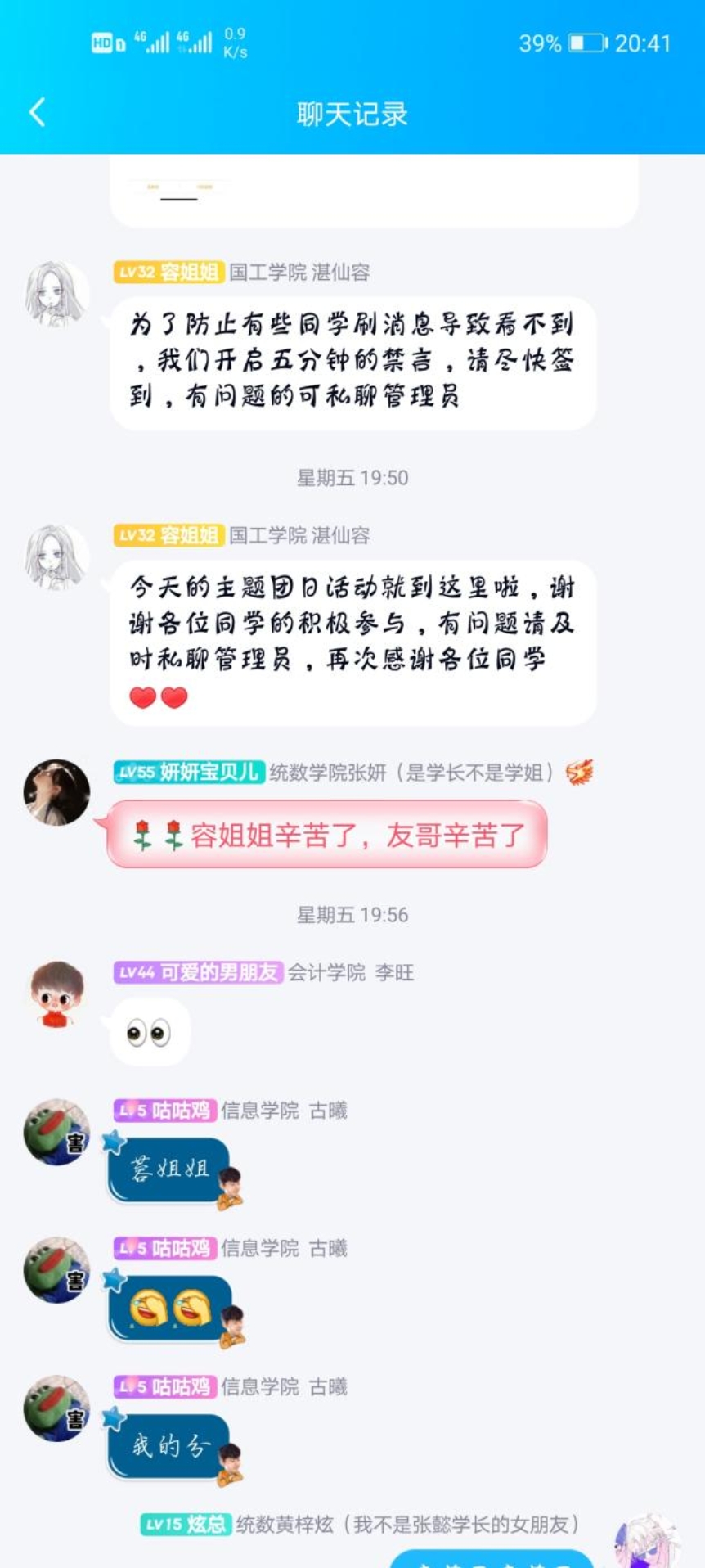
Task: Open 湛仙容's avatar beside the 禁言 message
Action: 56,294
